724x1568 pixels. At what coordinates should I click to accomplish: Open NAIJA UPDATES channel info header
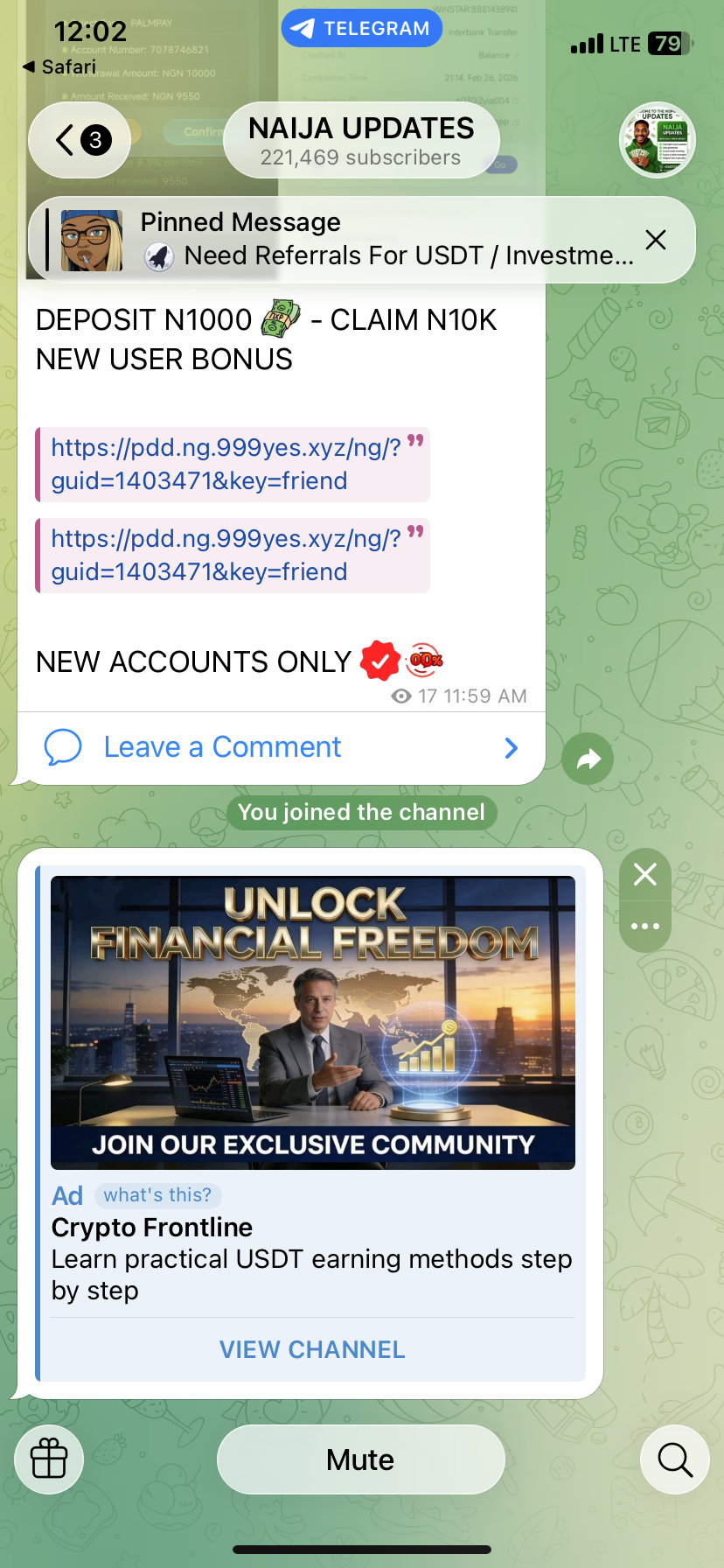tap(361, 141)
